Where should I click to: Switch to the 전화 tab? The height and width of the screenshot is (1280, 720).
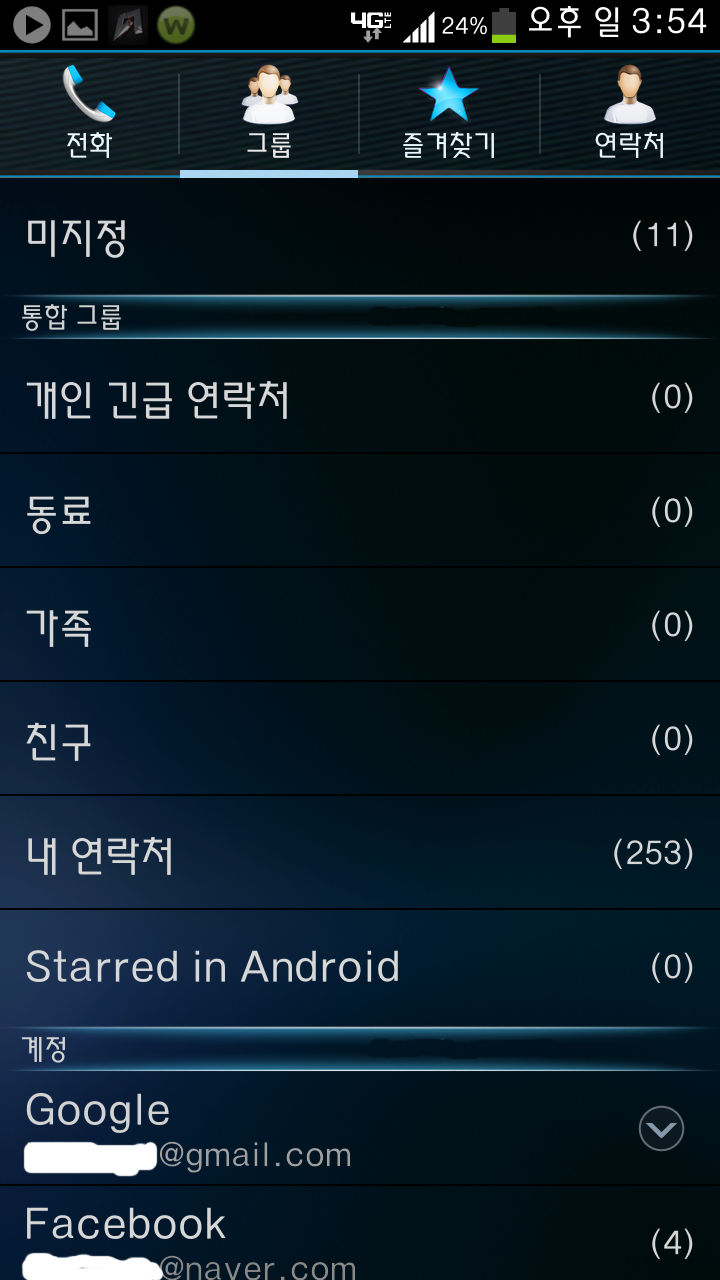click(x=89, y=114)
